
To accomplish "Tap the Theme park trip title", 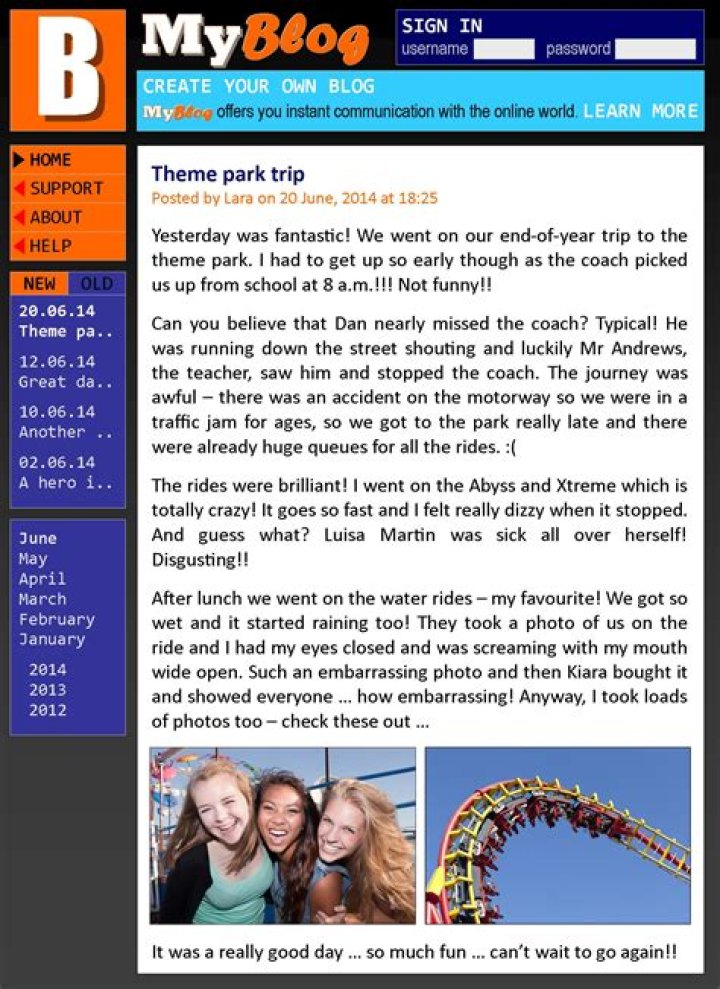I will 228,174.
